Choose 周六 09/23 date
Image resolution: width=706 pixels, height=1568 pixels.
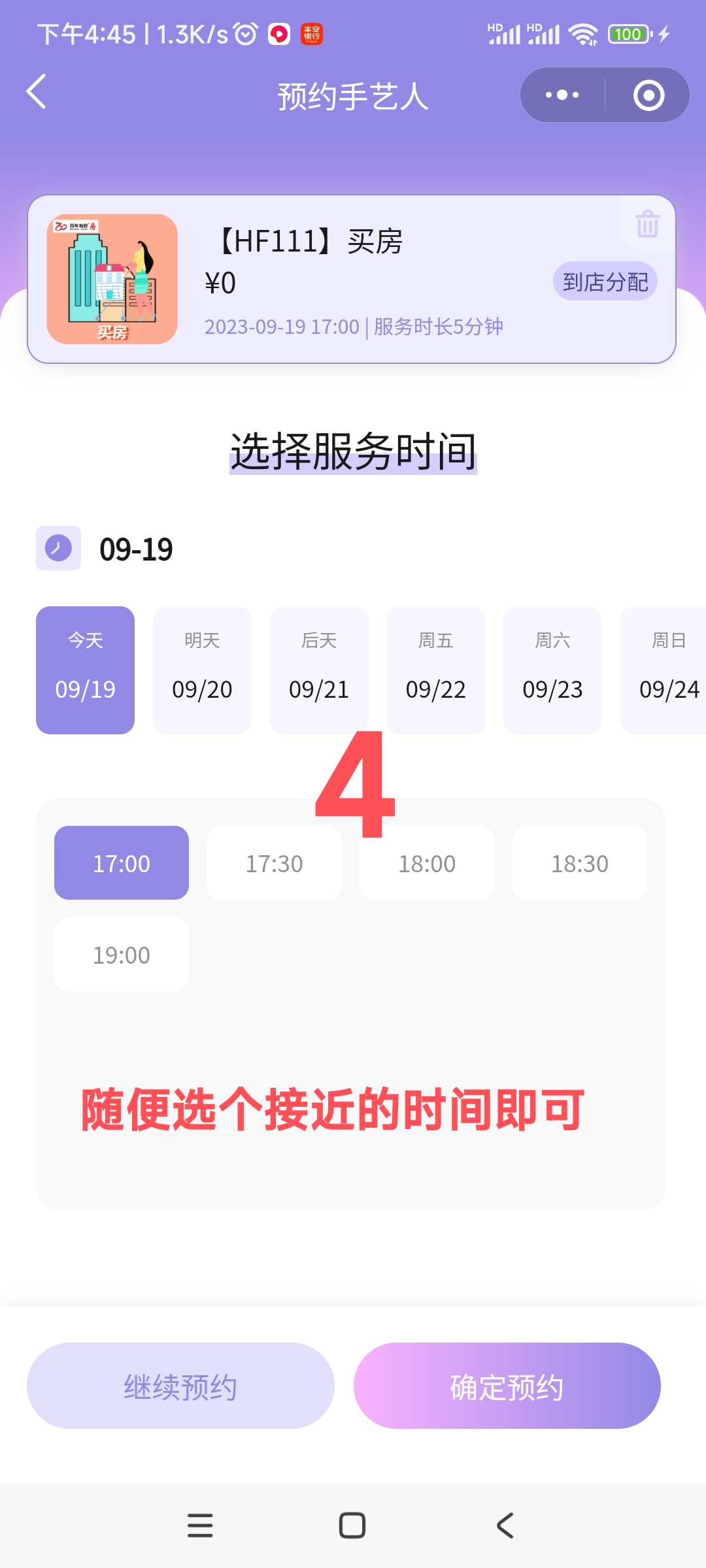coord(552,670)
